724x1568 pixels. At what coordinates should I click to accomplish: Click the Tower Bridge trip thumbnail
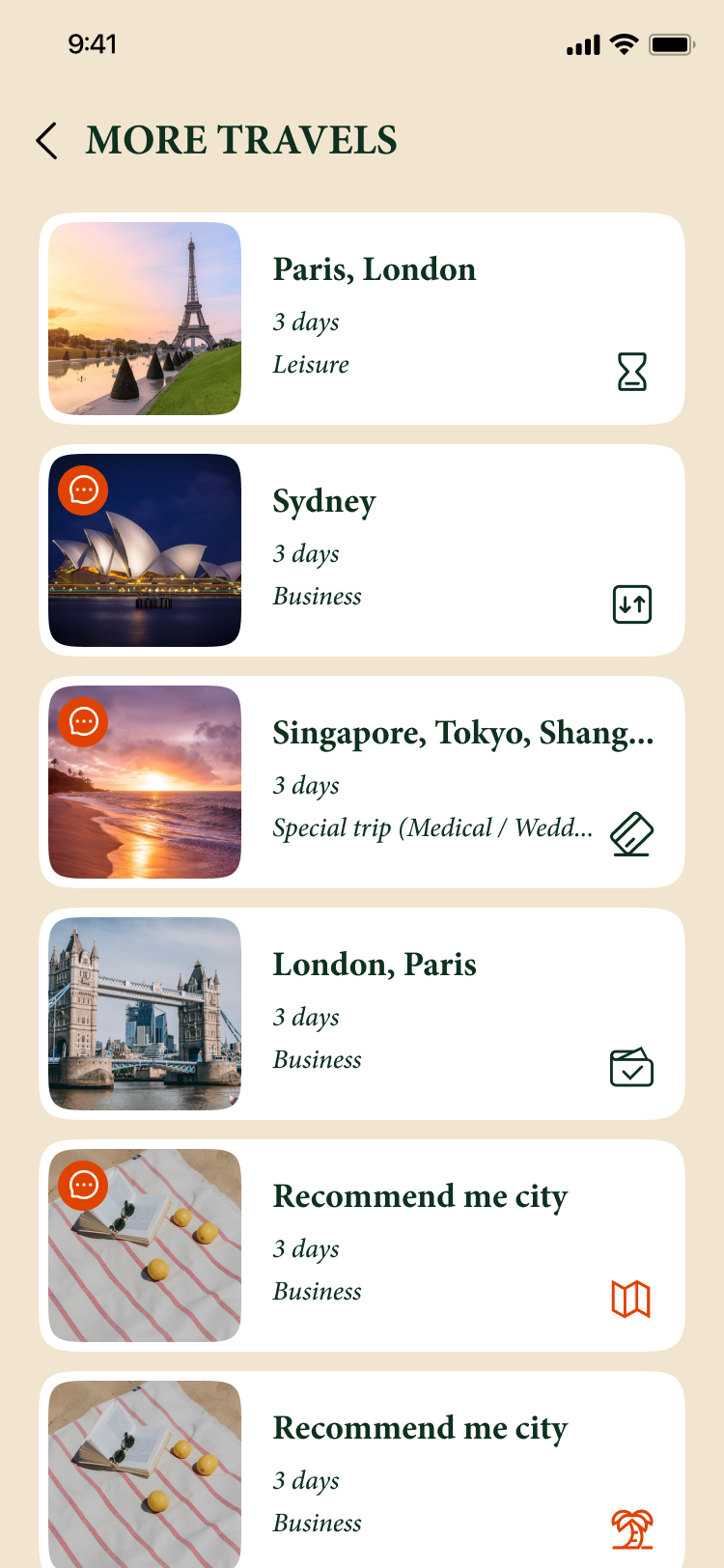pos(144,1014)
